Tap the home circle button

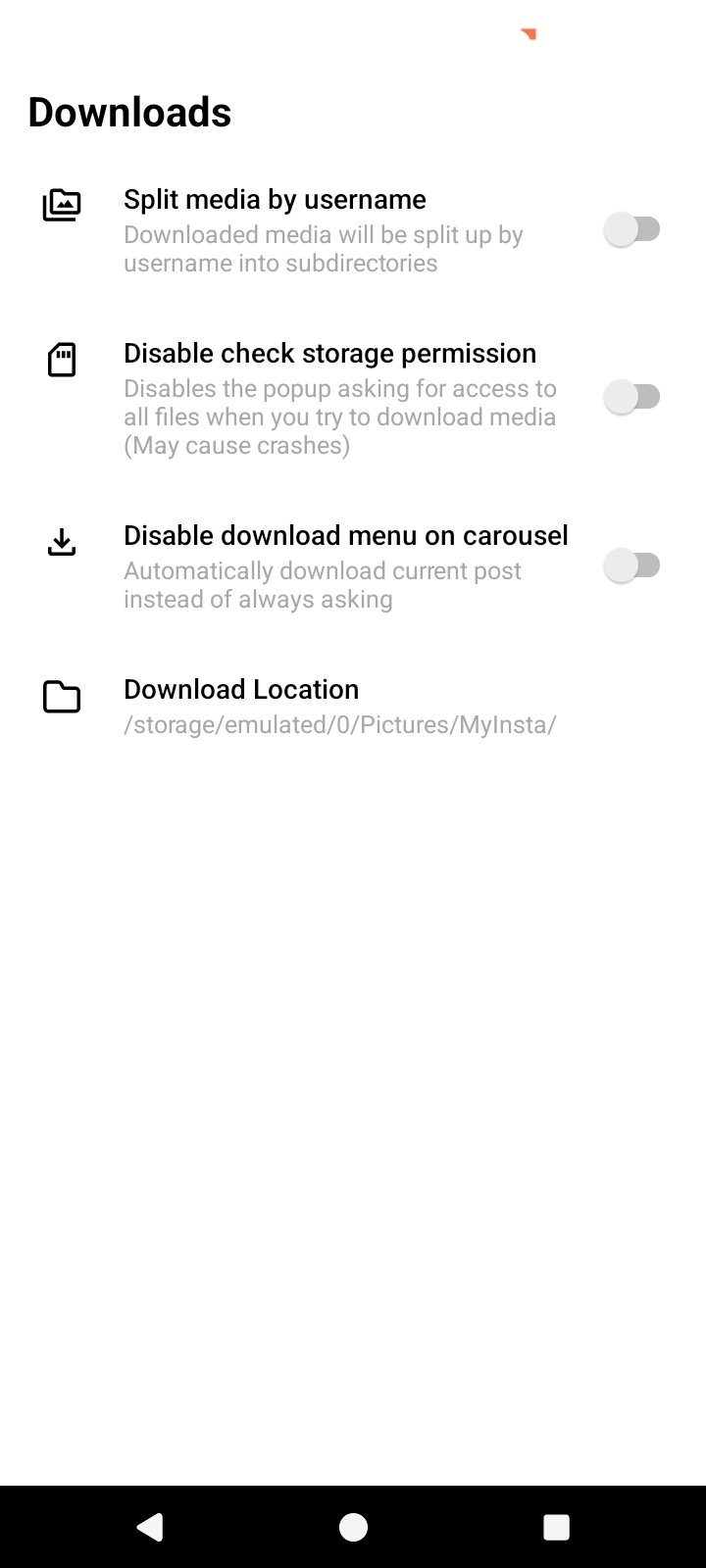[353, 1526]
